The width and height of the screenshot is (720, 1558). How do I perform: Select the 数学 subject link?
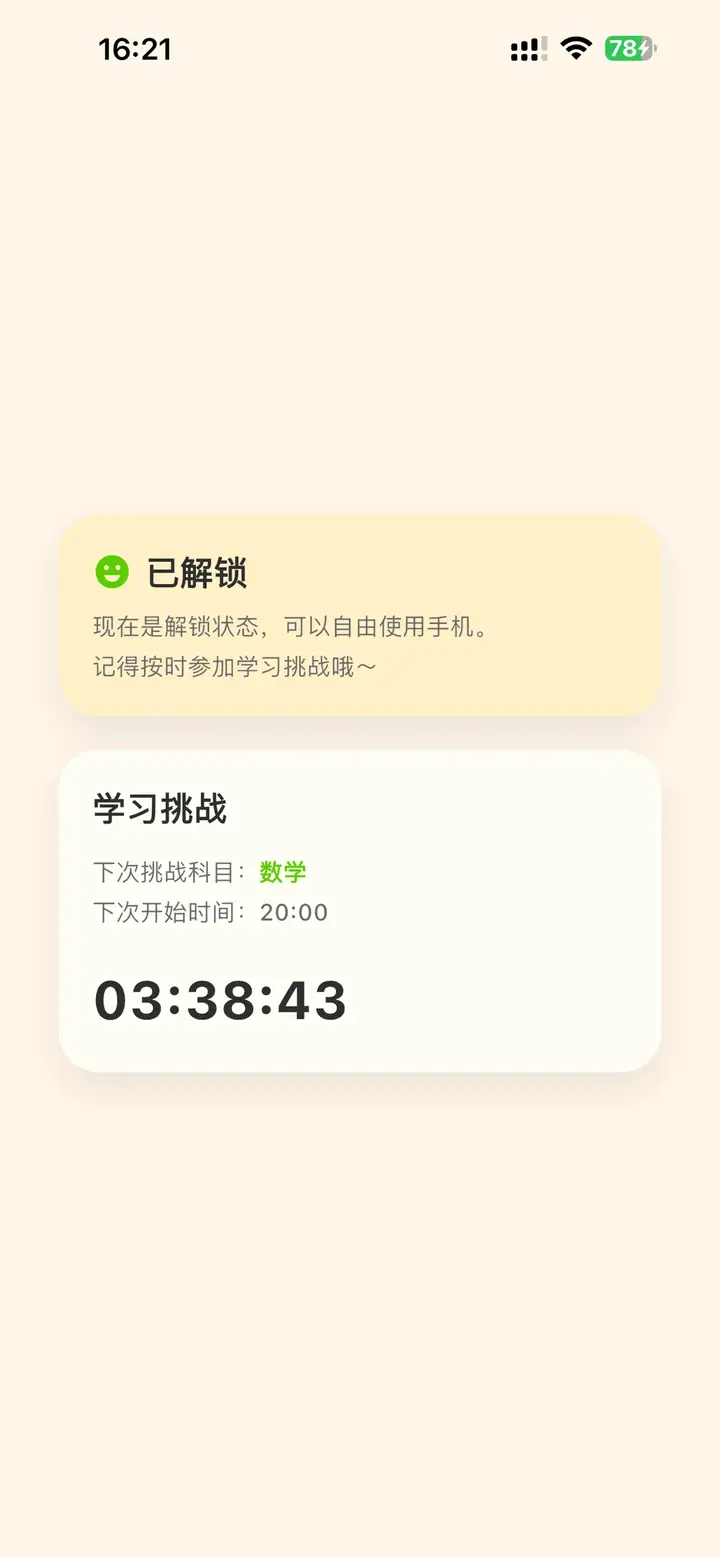pos(281,871)
